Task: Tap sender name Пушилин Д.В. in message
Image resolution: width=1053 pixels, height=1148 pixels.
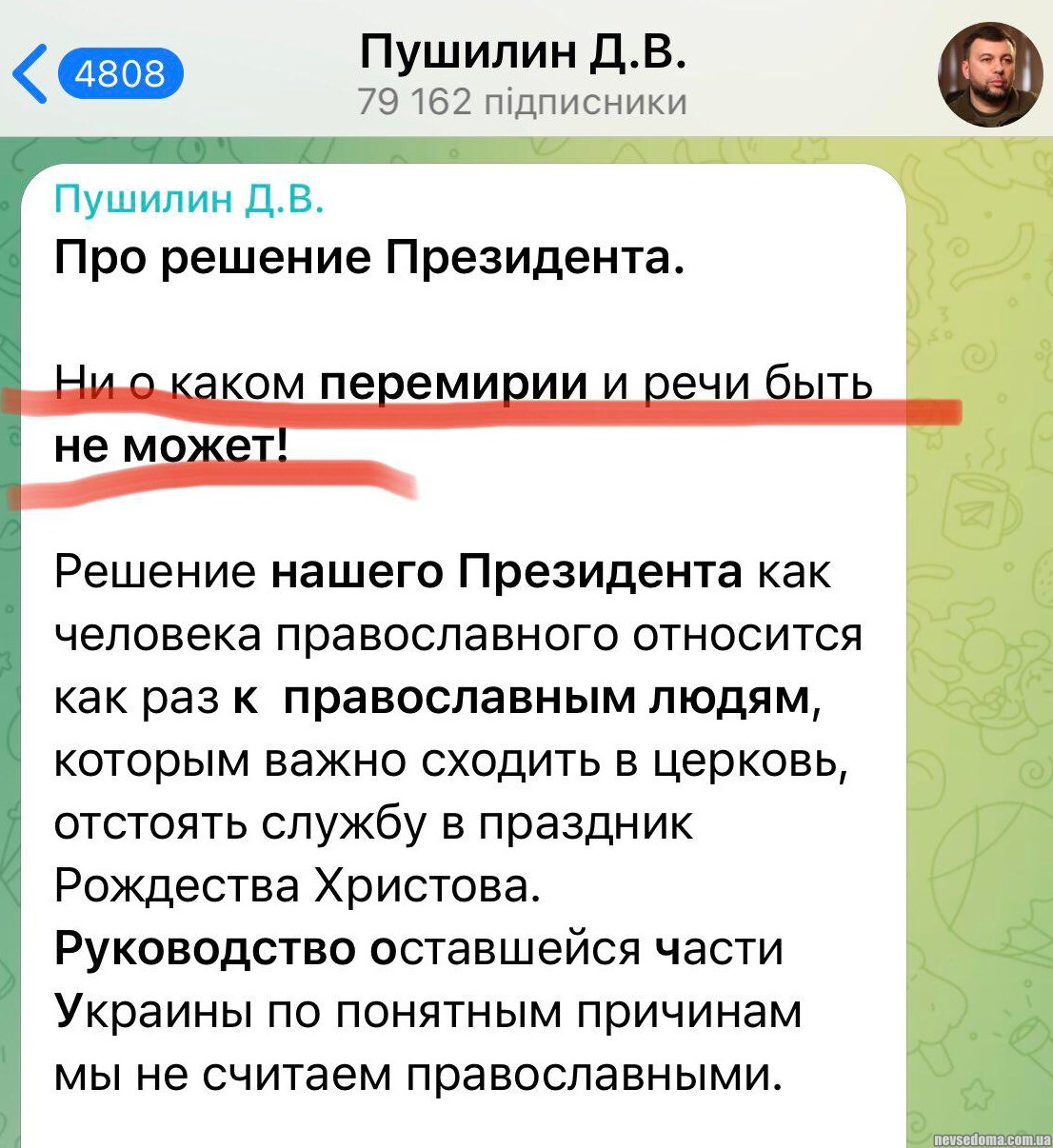Action: [x=189, y=199]
